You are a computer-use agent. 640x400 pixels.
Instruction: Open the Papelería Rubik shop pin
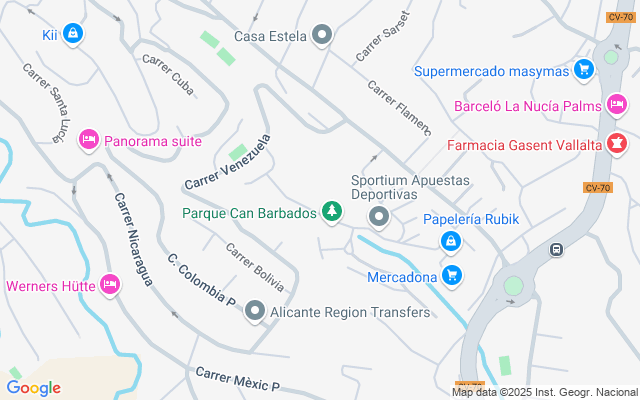click(451, 241)
